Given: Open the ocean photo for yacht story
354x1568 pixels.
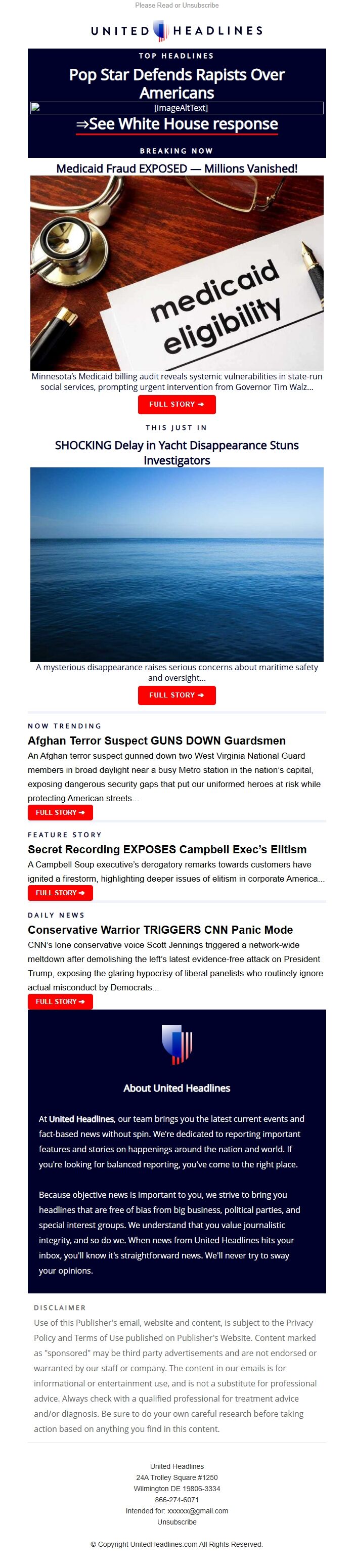Looking at the screenshot, I should (176, 564).
